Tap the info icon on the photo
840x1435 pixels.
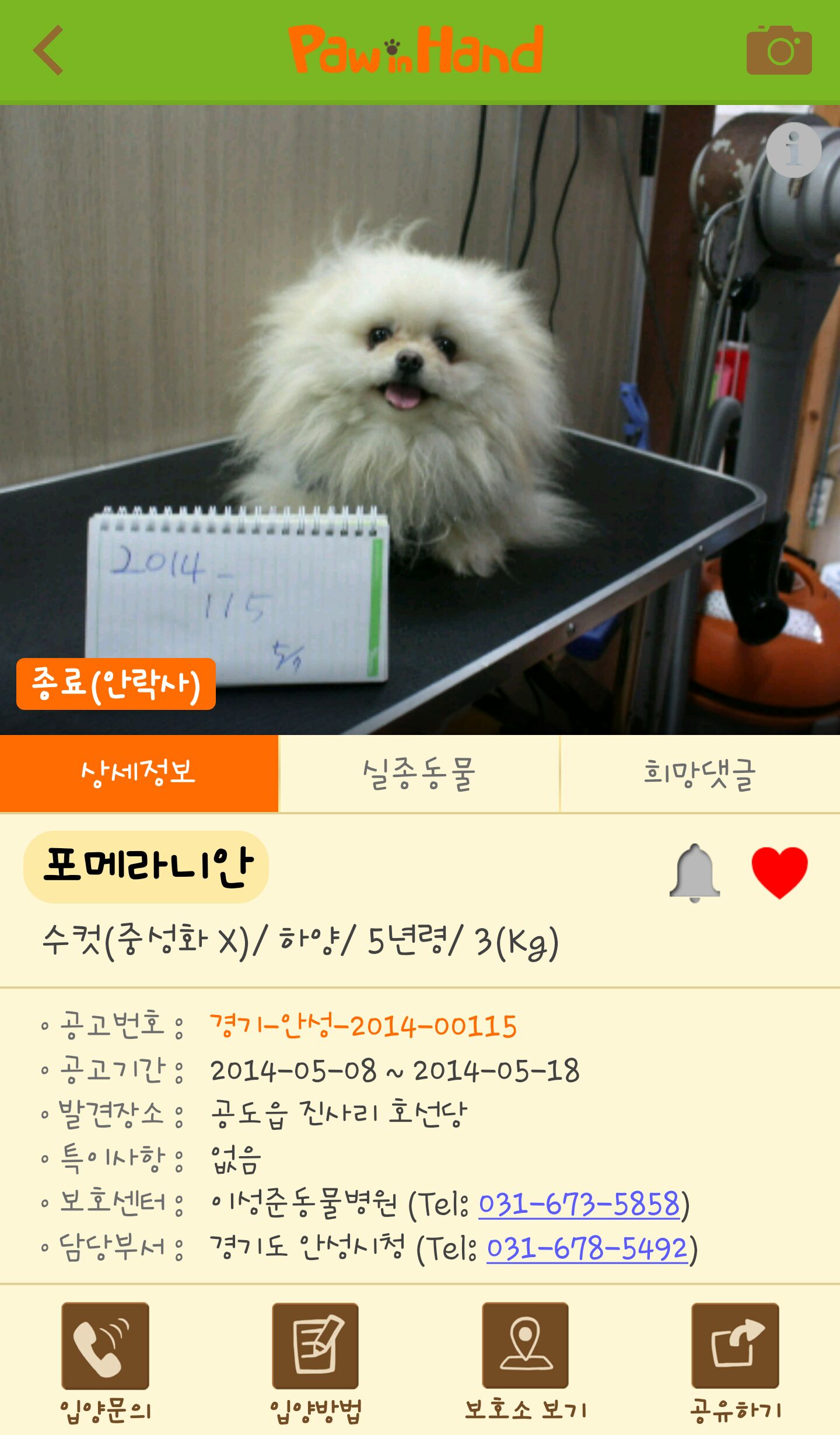[793, 150]
